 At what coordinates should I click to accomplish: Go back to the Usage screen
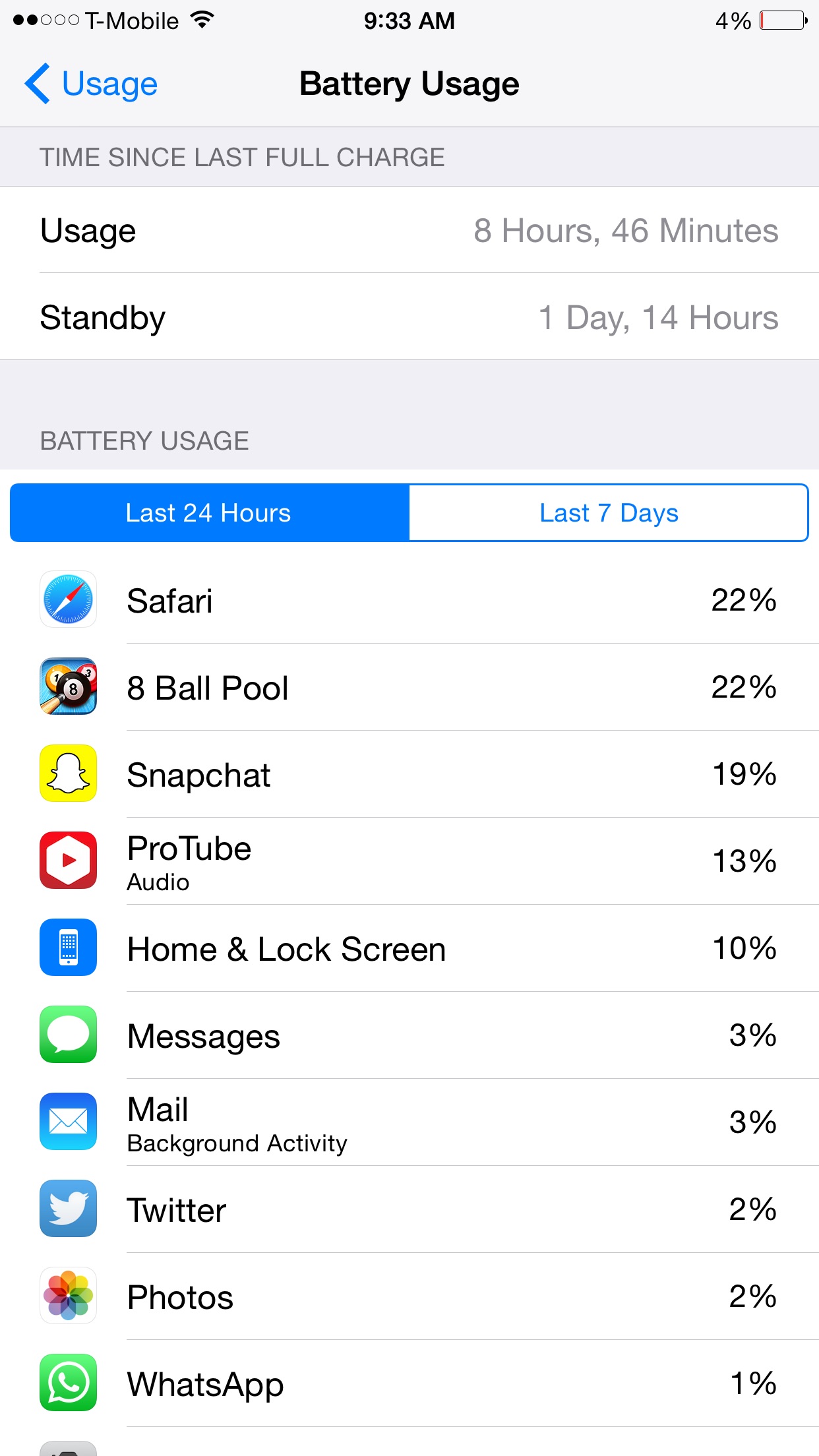click(x=91, y=84)
